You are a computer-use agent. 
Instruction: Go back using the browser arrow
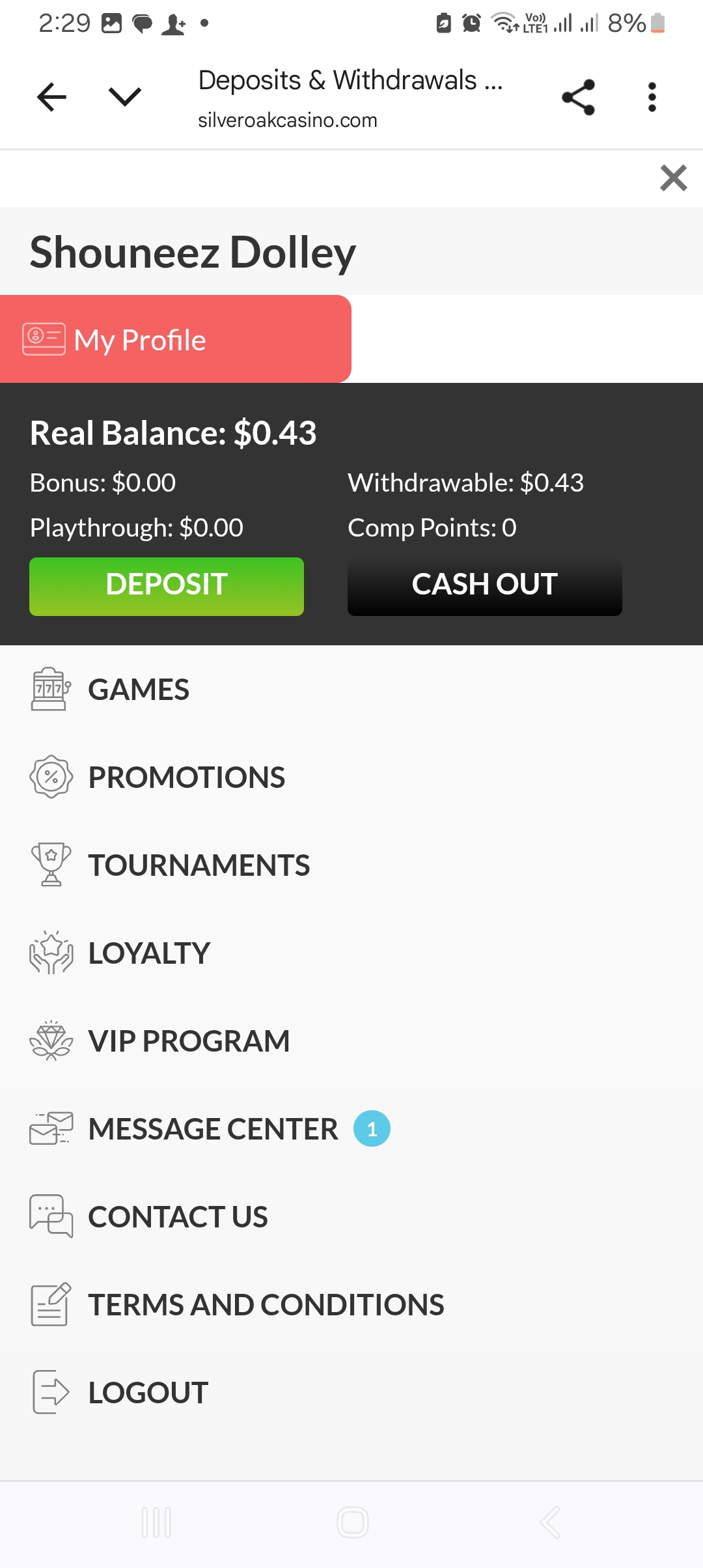52,98
